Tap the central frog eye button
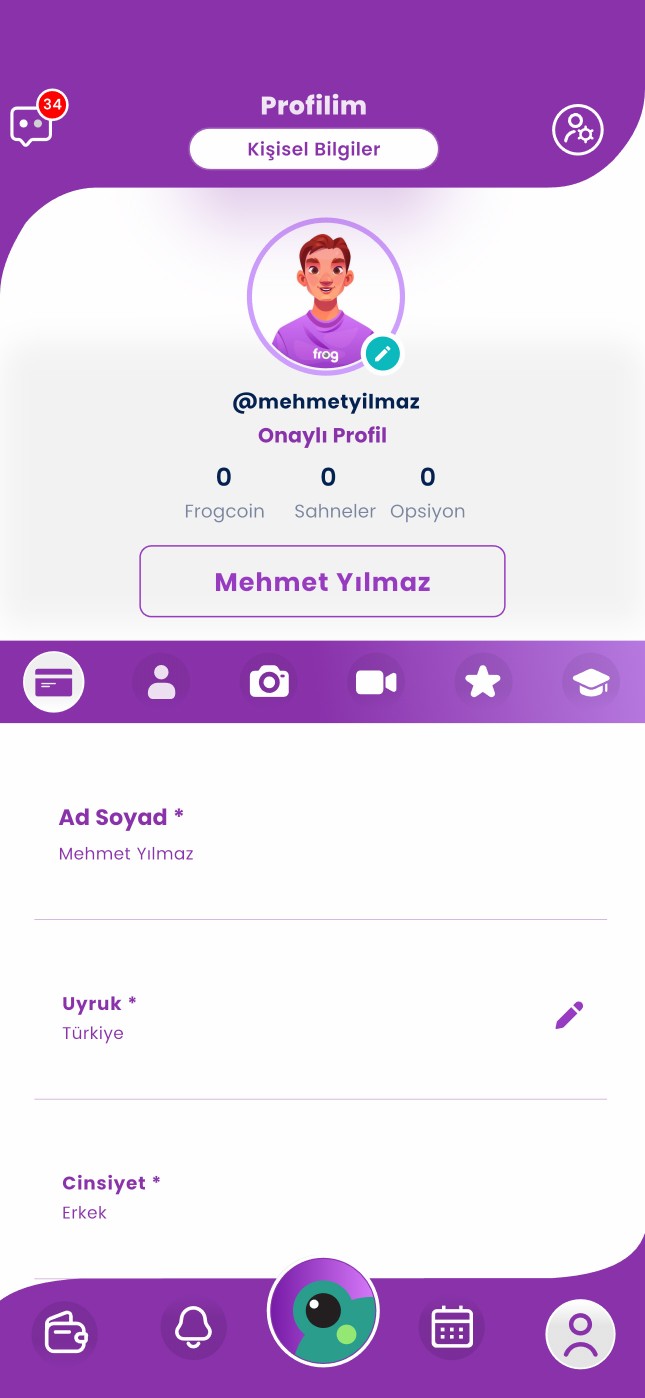This screenshot has width=645, height=1398. click(323, 1312)
